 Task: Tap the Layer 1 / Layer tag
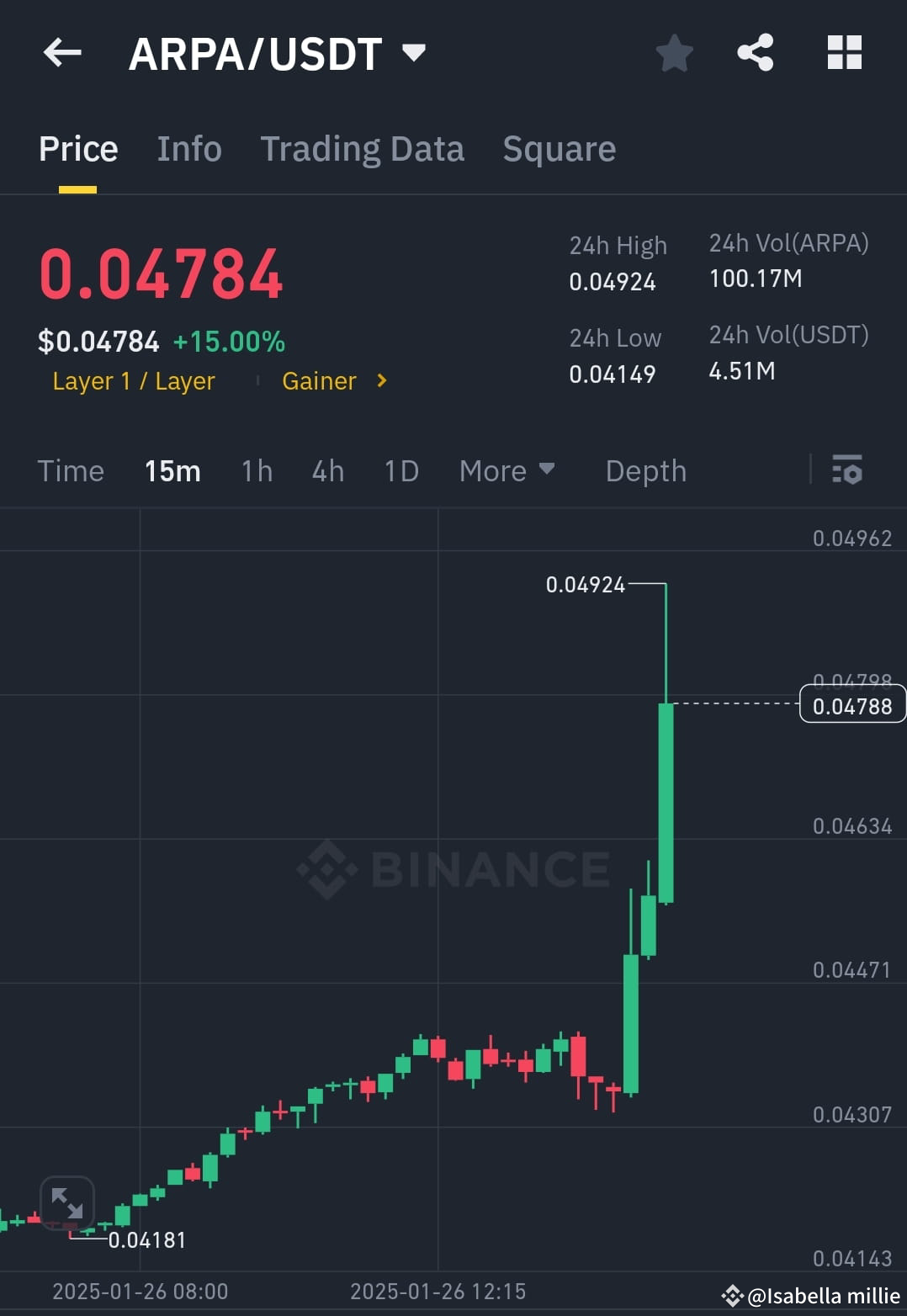[x=133, y=381]
